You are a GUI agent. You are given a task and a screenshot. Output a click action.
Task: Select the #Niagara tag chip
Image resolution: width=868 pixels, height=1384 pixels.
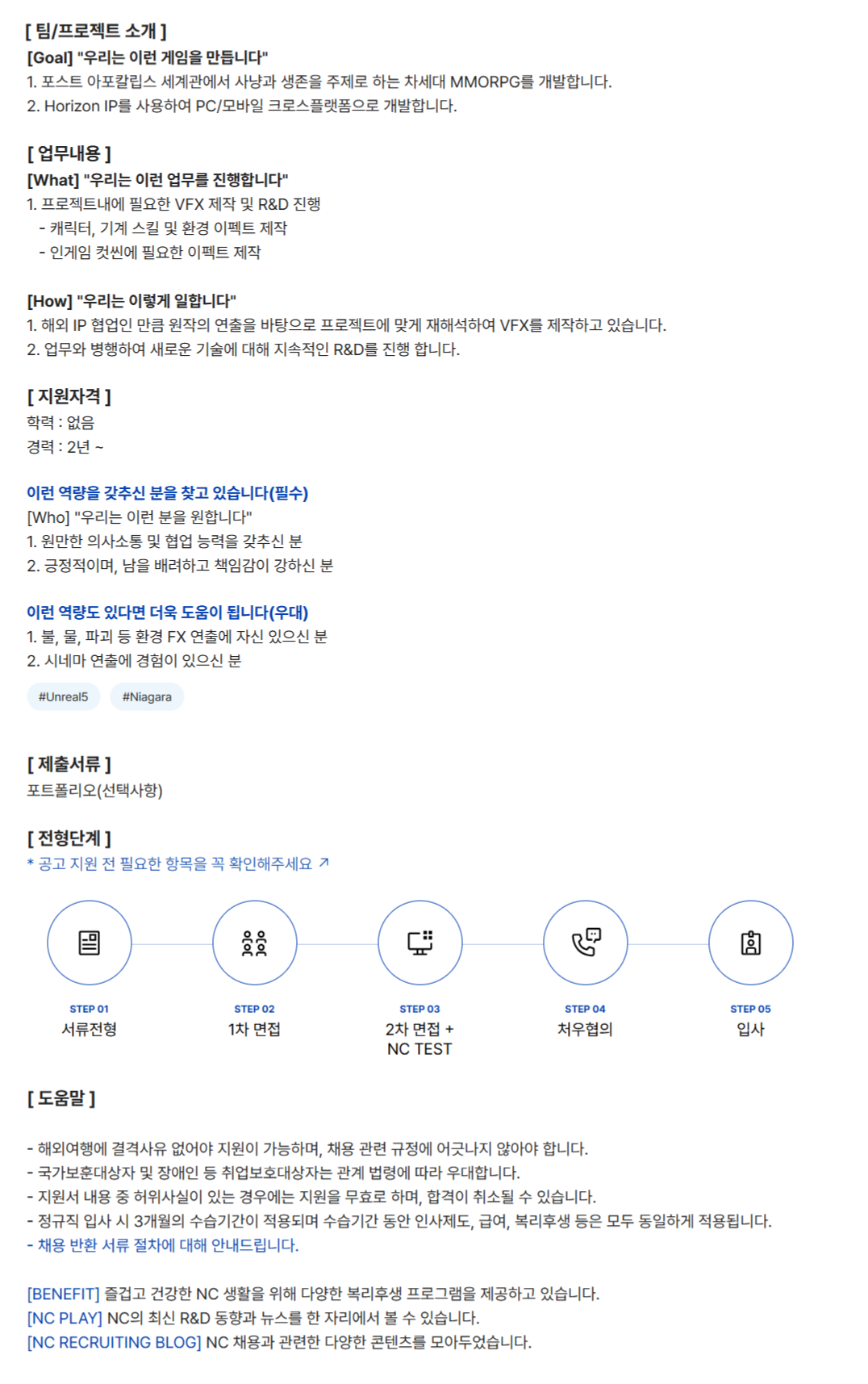point(147,696)
